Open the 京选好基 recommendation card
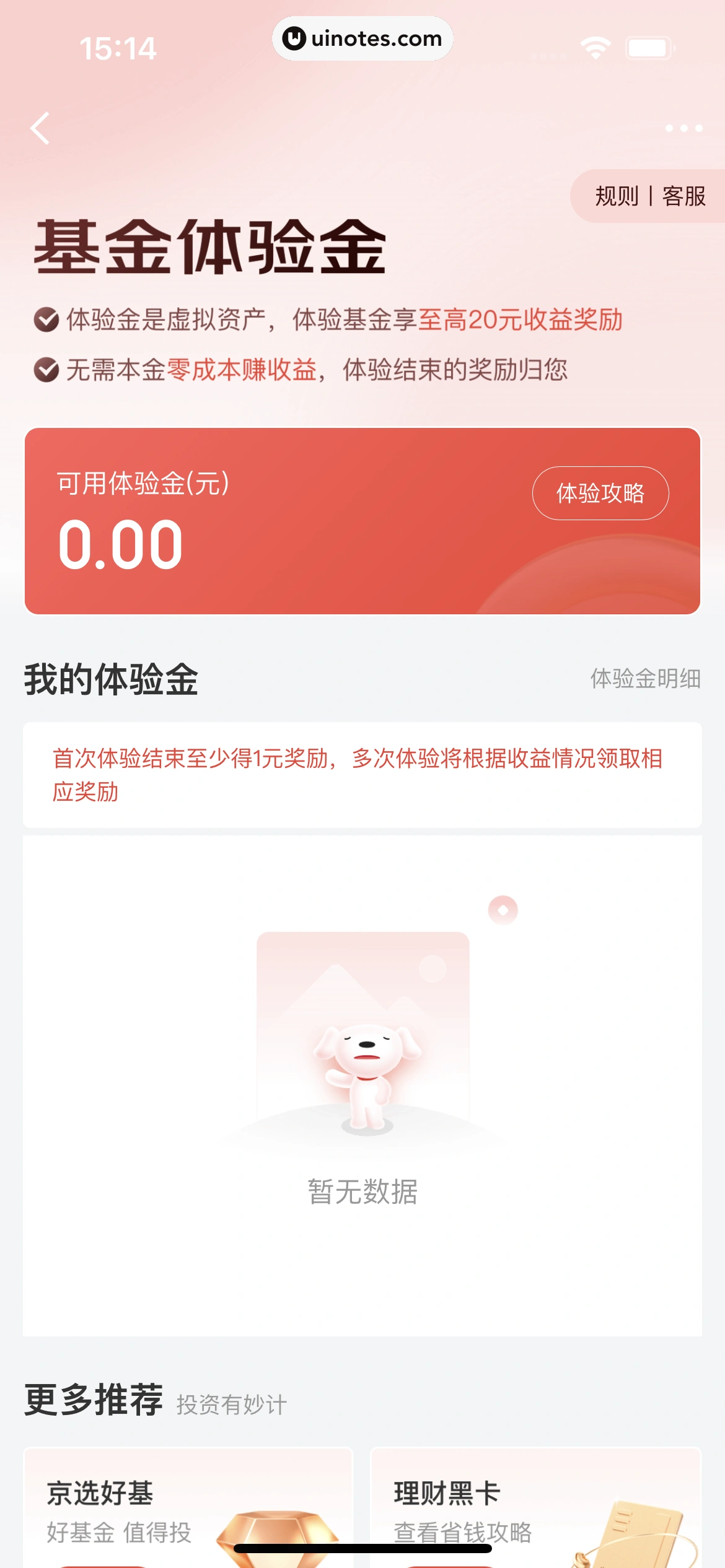This screenshot has width=725, height=1568. (x=188, y=1507)
